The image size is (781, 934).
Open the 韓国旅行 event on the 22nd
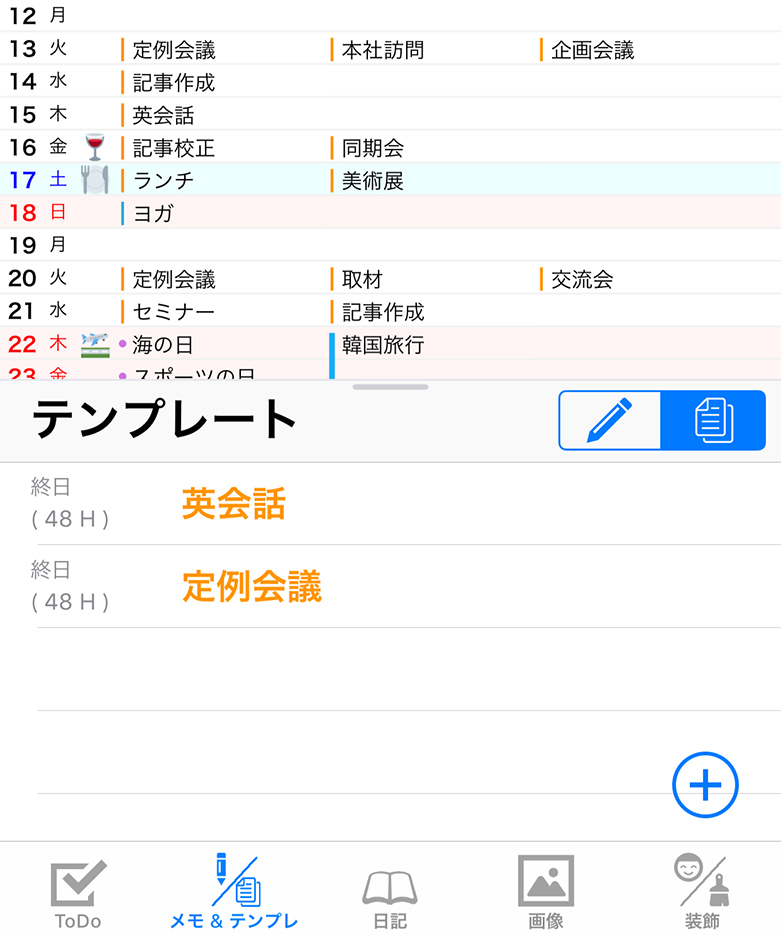pos(383,345)
